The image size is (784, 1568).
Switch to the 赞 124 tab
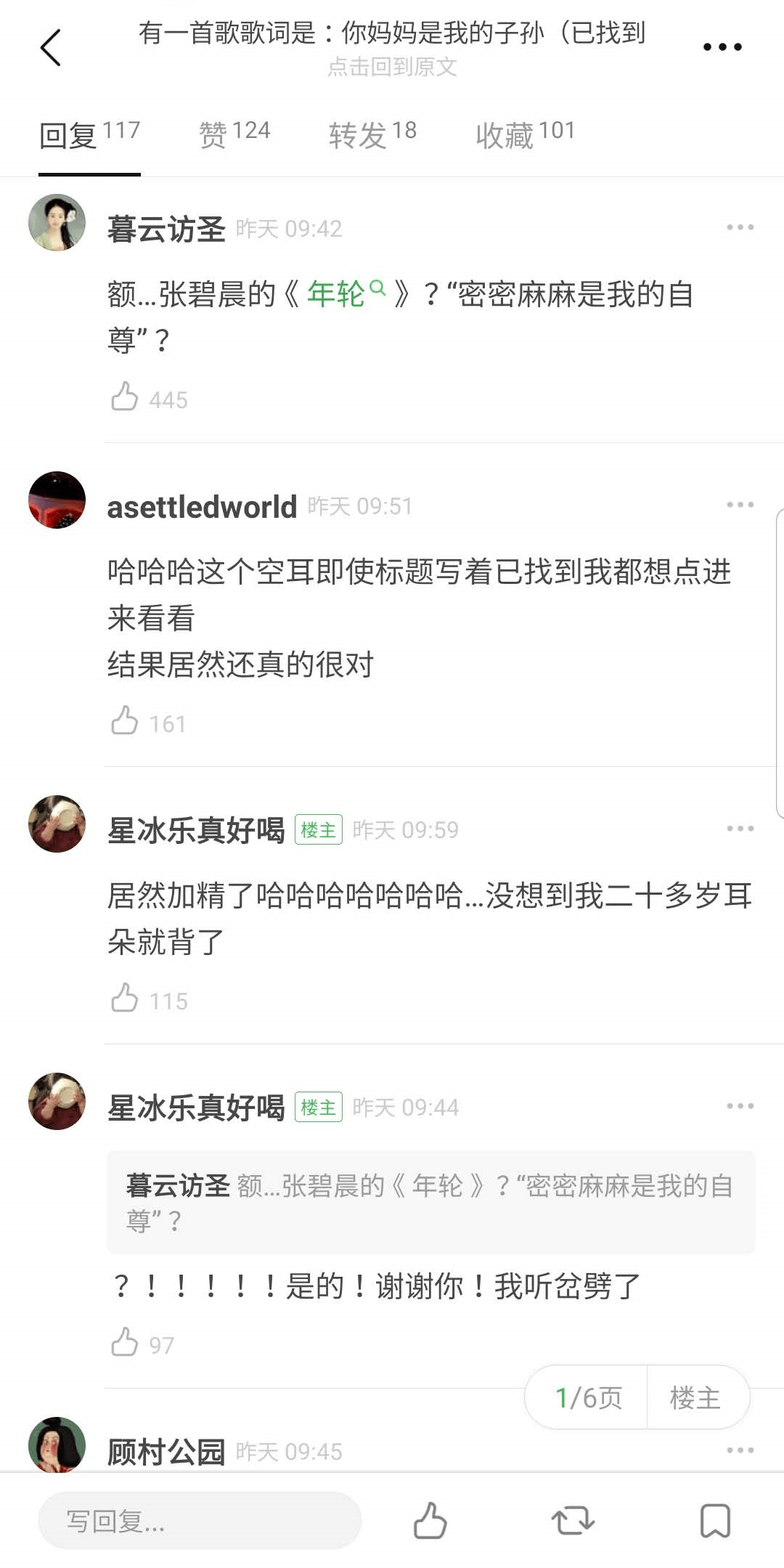coord(234,133)
